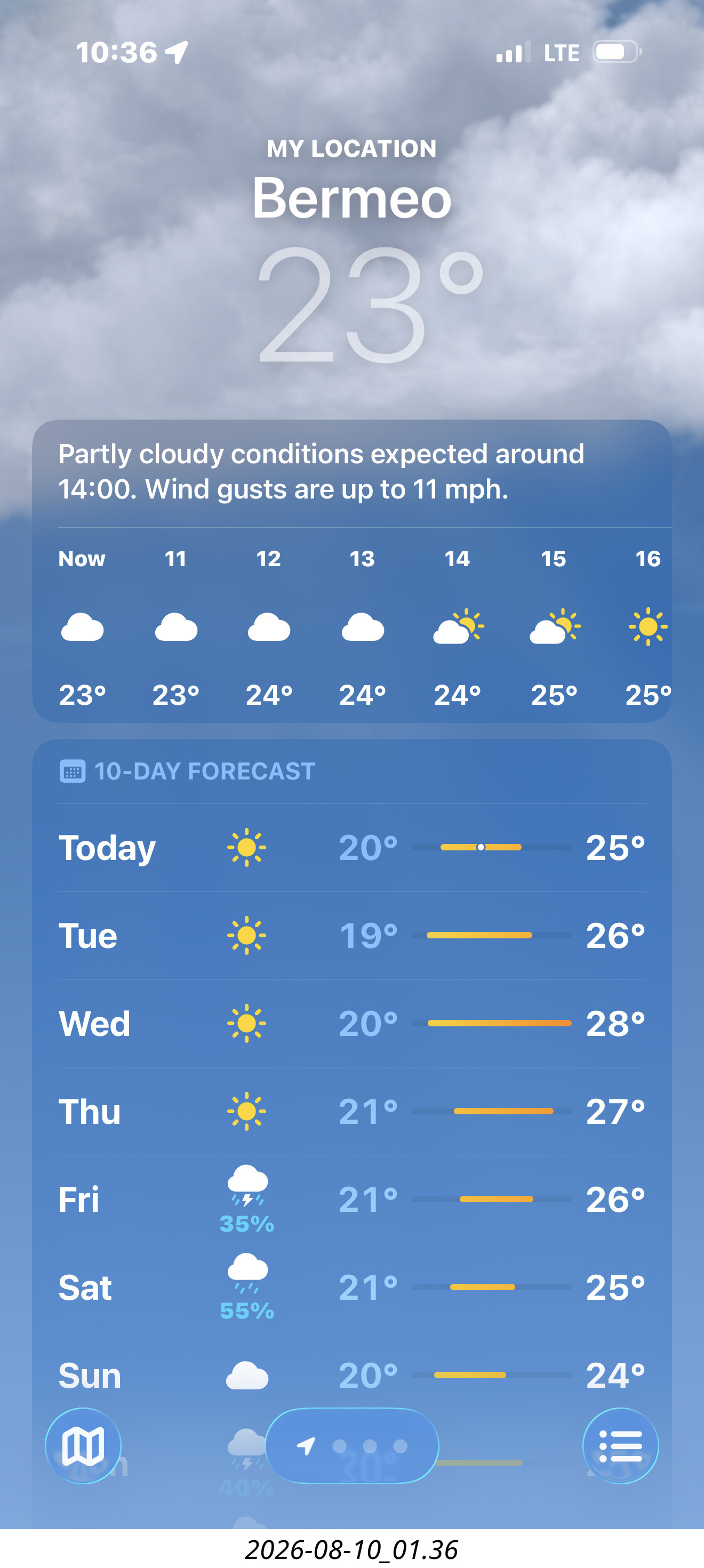Tap the location page indicator
The width and height of the screenshot is (704, 1568).
pyautogui.click(x=352, y=1446)
